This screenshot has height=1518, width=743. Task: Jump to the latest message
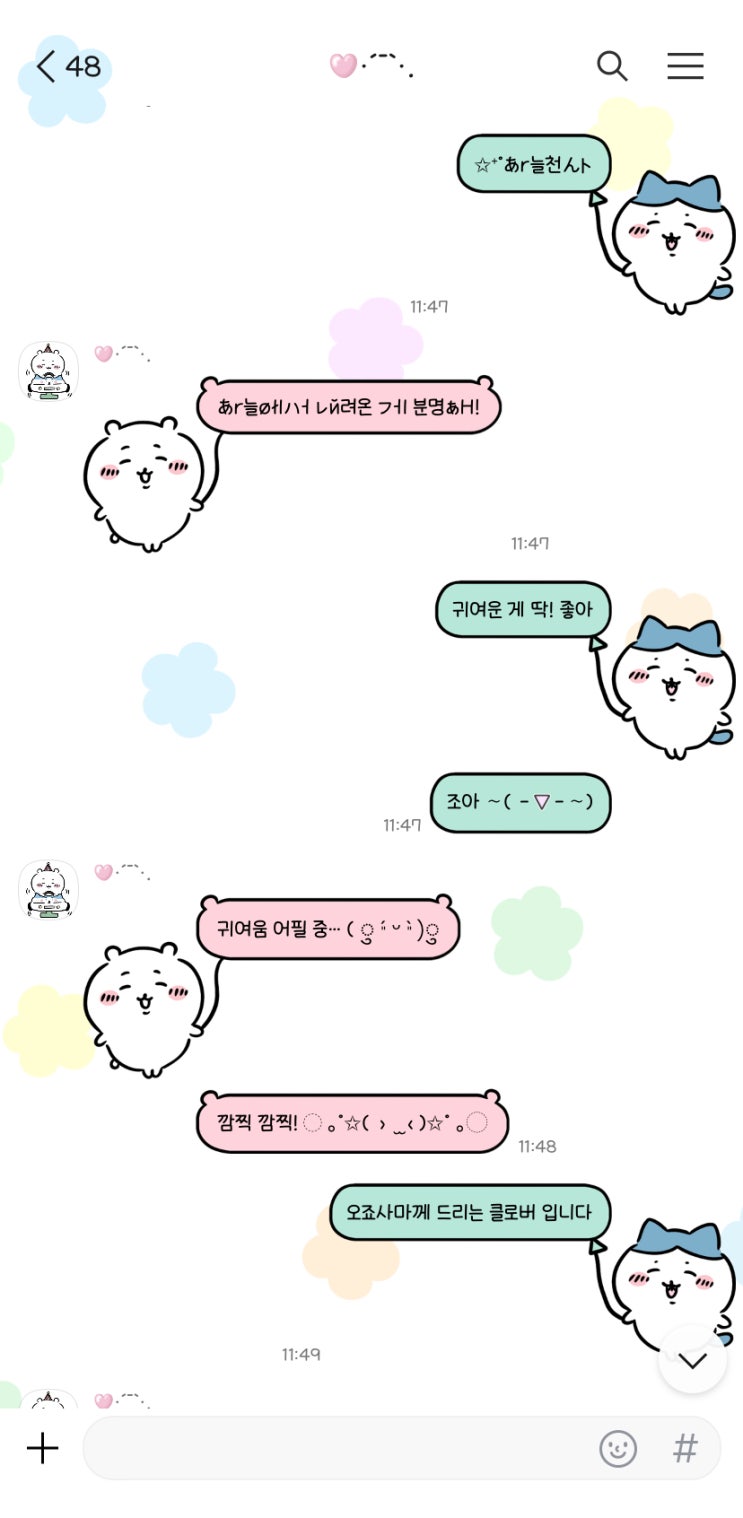pyautogui.click(x=692, y=1360)
